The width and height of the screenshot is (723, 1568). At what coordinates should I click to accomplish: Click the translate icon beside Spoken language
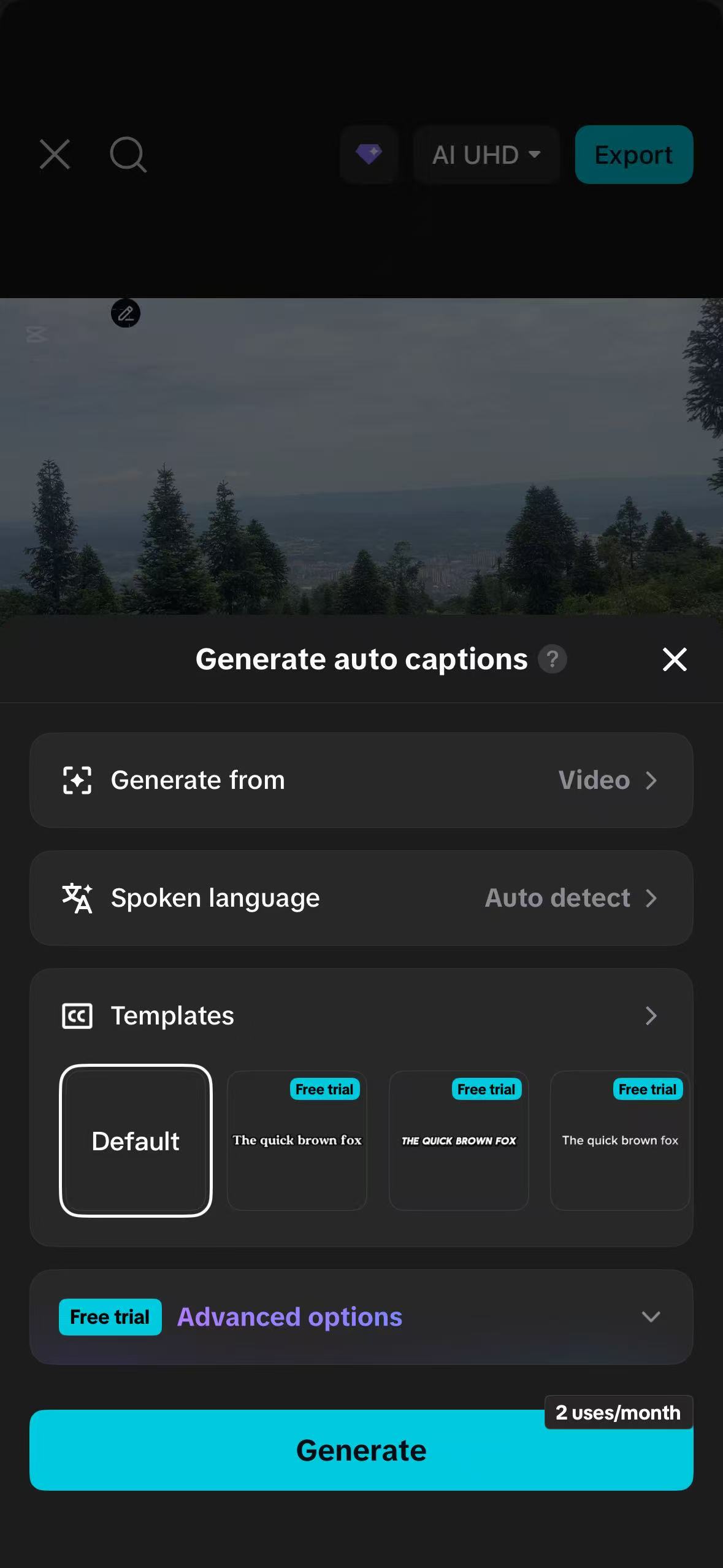pos(77,897)
